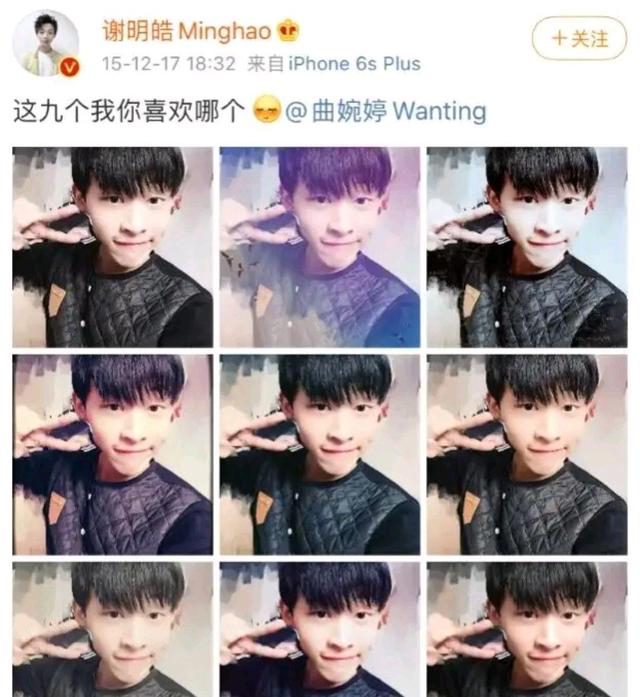Open the third photo in the top row
The image size is (640, 697).
click(x=527, y=247)
